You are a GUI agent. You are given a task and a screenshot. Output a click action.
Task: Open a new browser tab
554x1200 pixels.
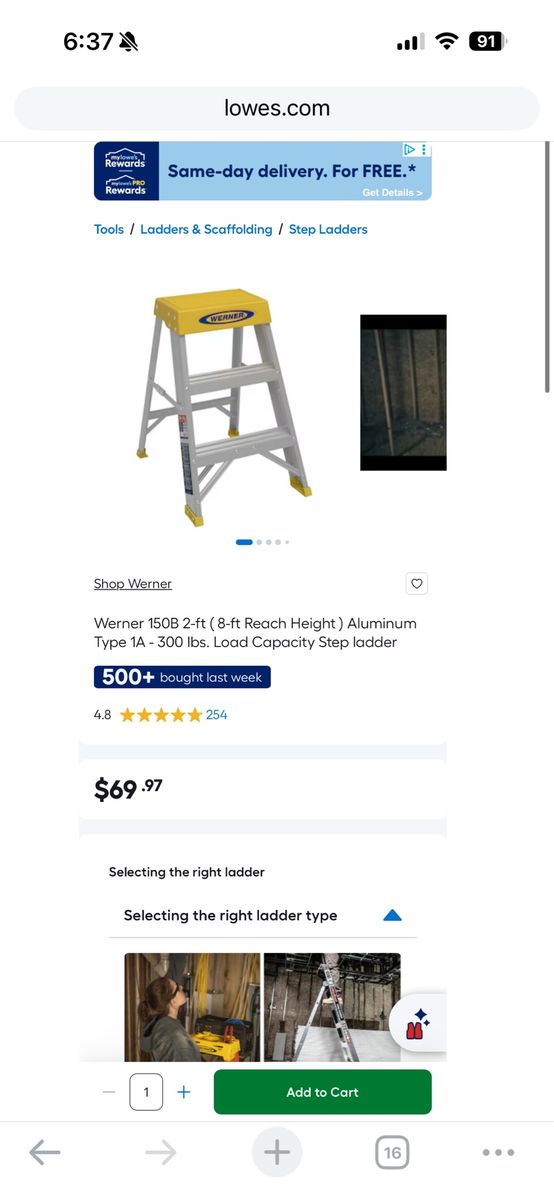click(x=277, y=1153)
